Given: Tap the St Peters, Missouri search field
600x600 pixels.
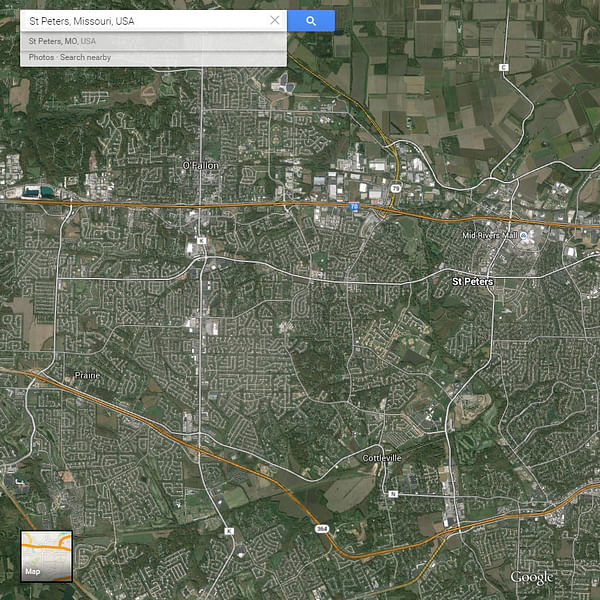Looking at the screenshot, I should click(140, 21).
